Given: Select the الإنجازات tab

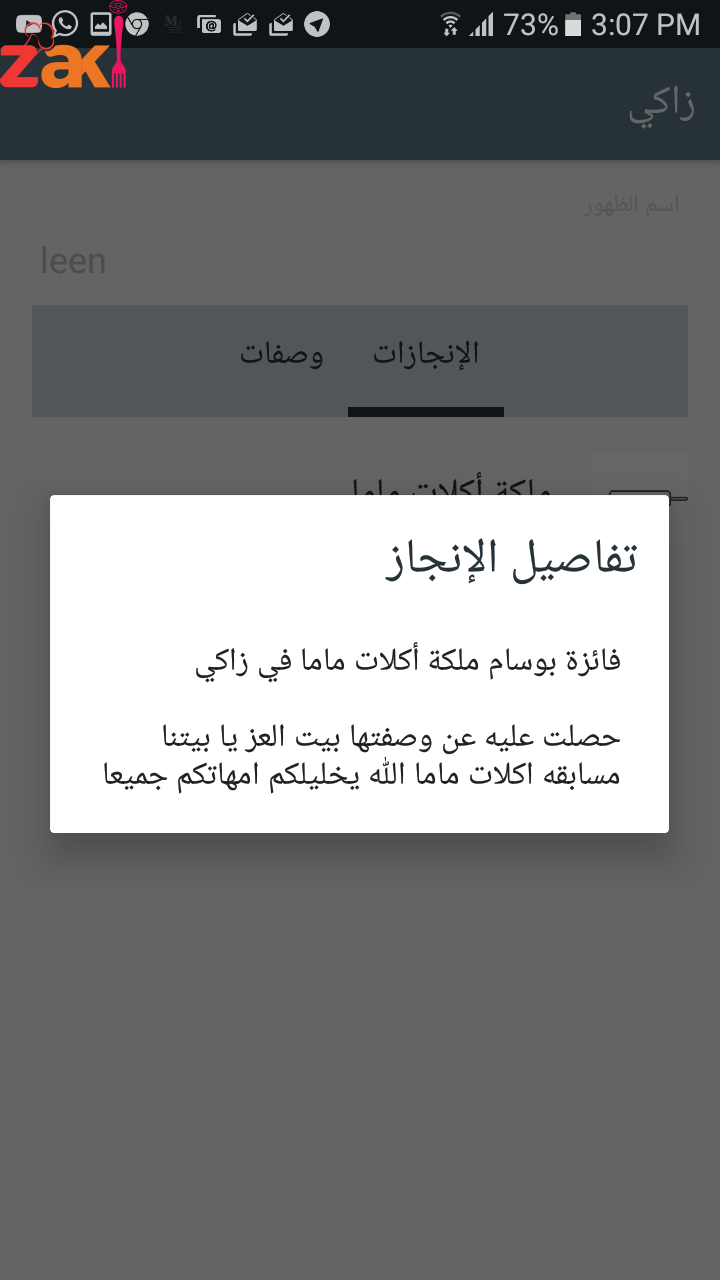Looking at the screenshot, I should point(426,355).
